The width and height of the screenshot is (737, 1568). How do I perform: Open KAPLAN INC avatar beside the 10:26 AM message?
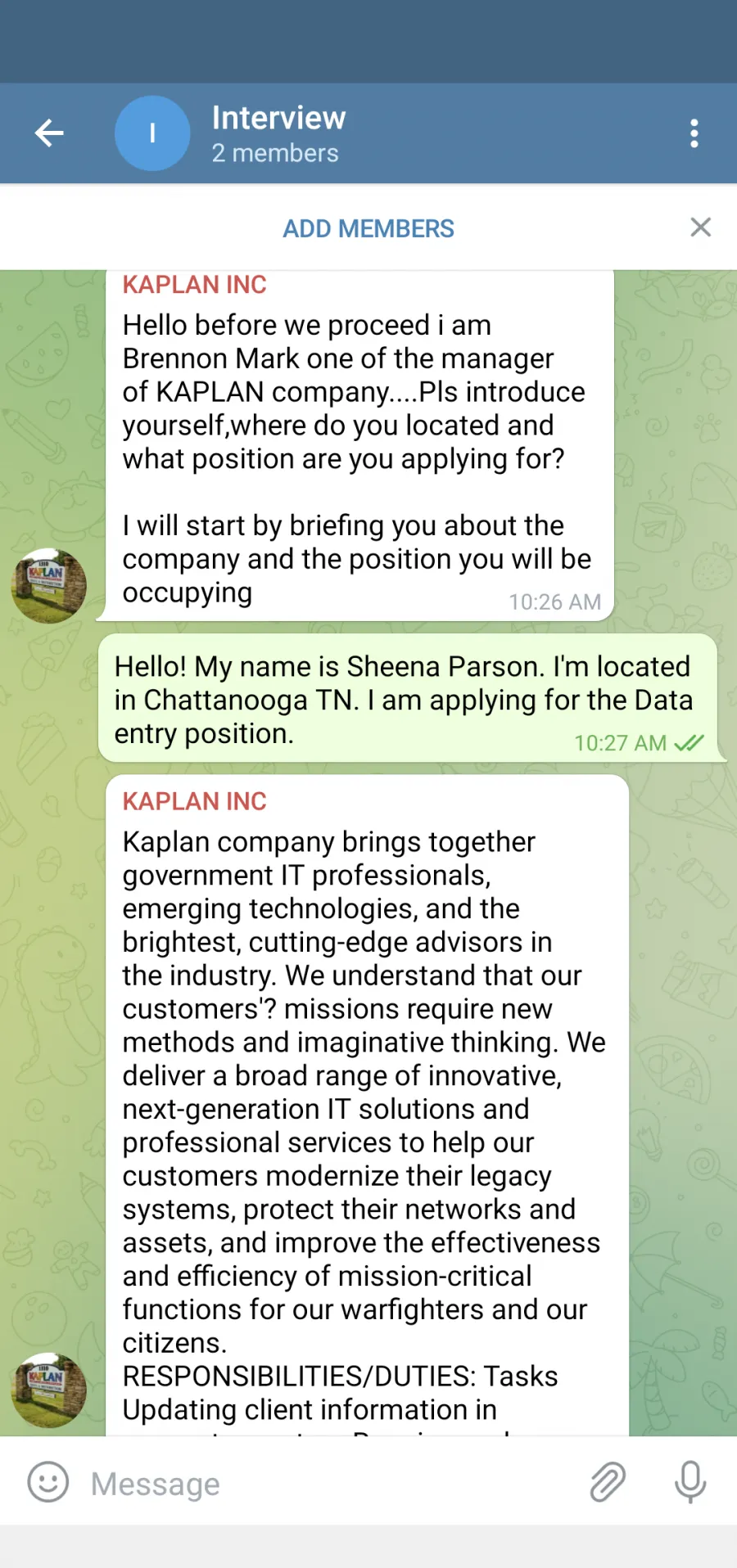[49, 586]
